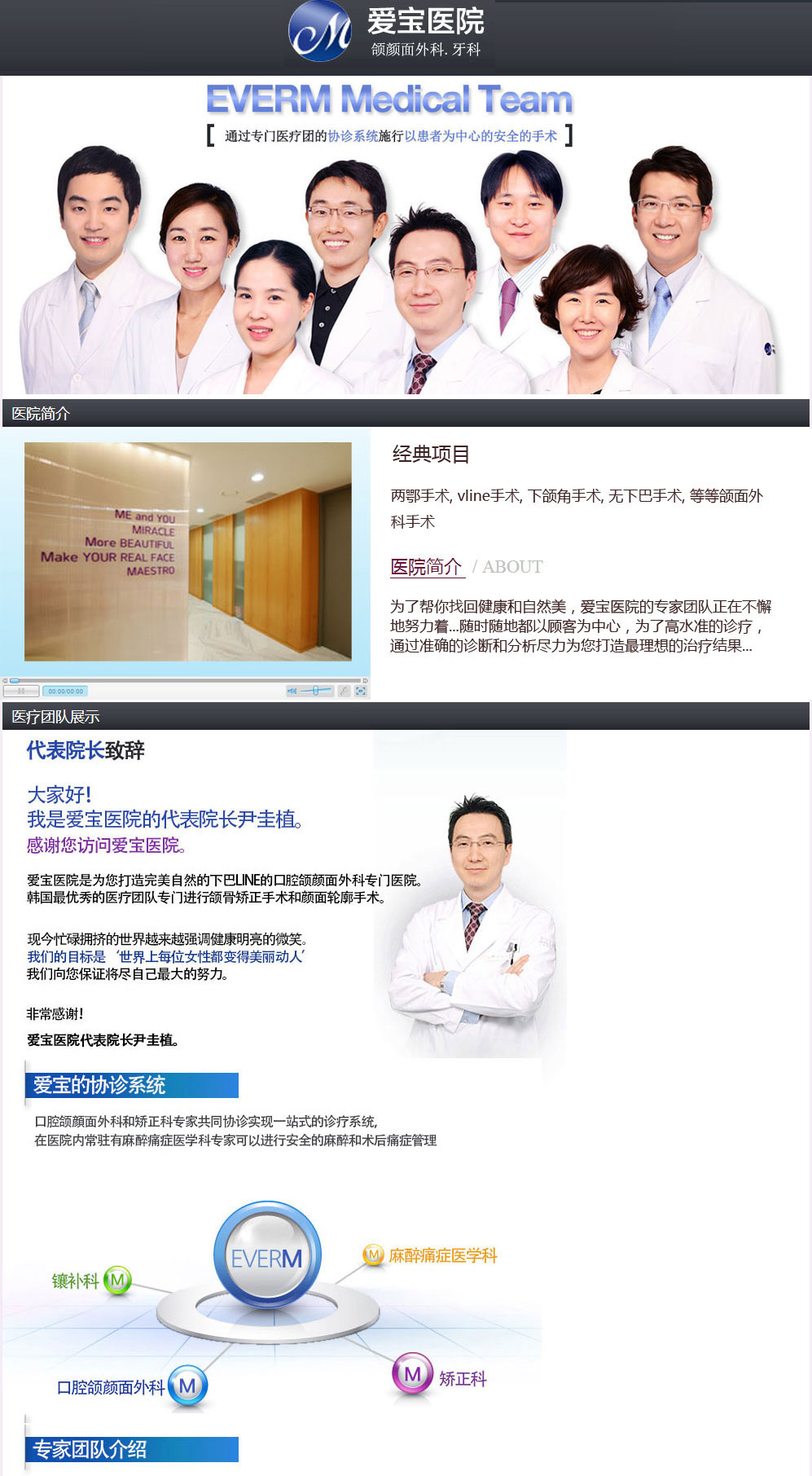Enter fullscreen video mode

tap(361, 691)
